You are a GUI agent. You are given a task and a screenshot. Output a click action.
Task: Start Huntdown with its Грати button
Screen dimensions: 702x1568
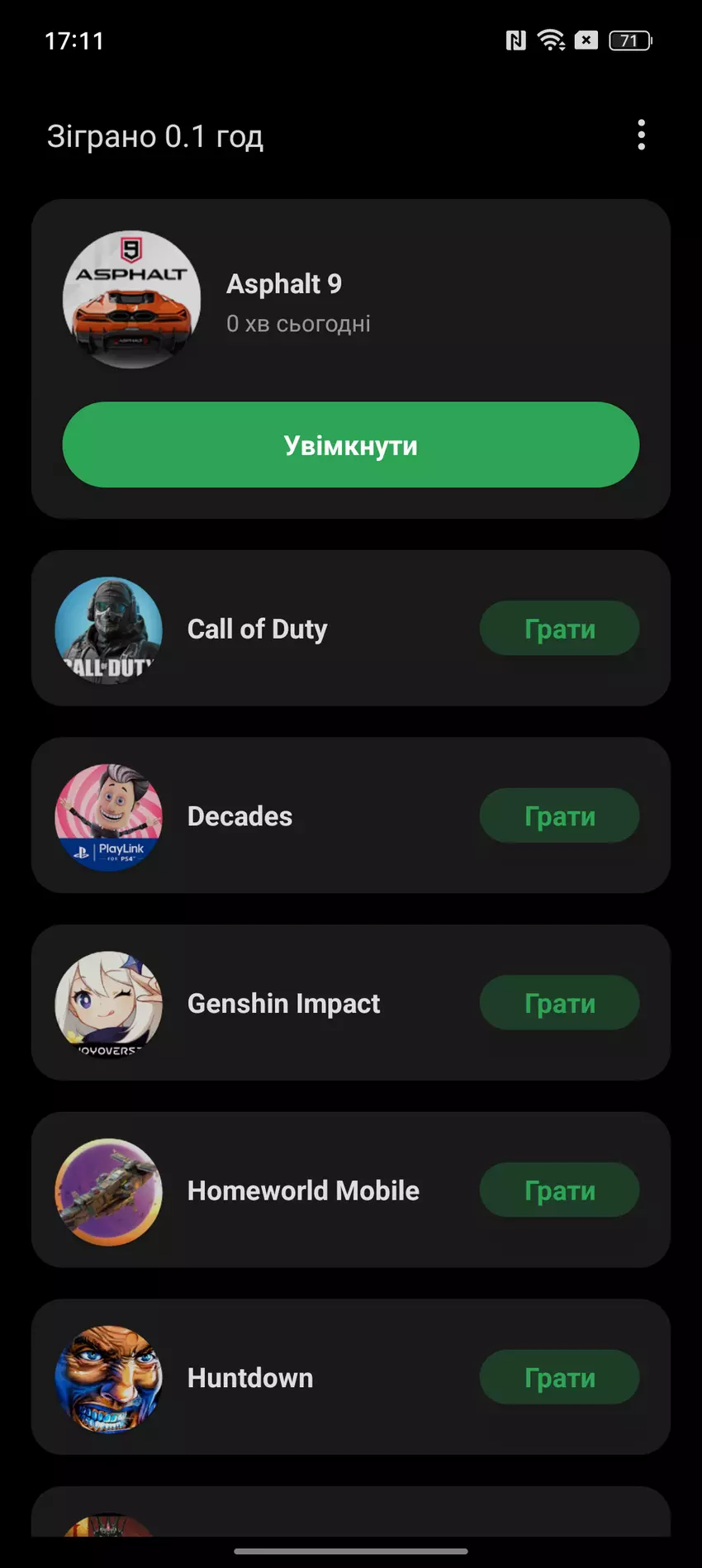(x=558, y=1377)
